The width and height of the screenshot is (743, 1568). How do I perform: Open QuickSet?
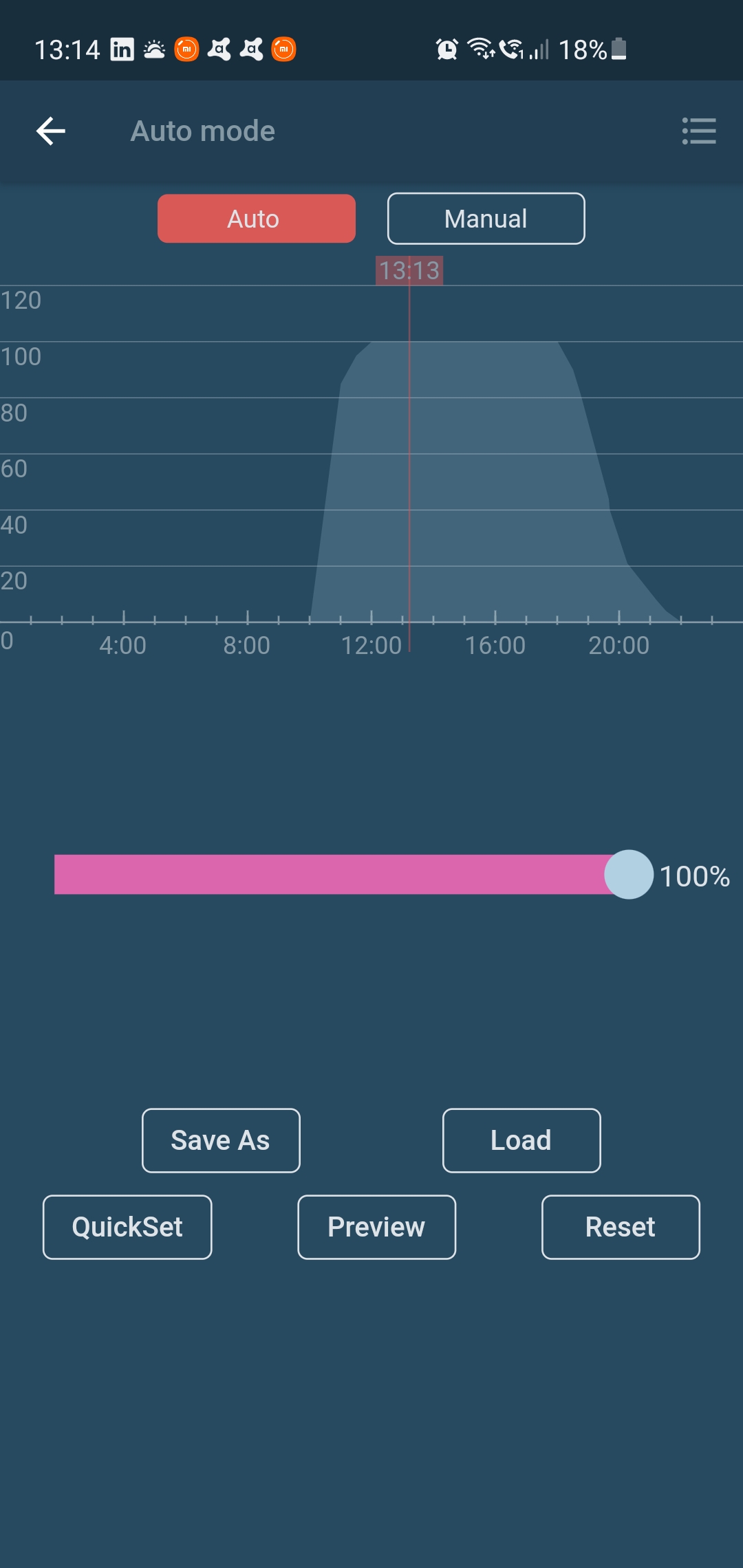point(127,1227)
